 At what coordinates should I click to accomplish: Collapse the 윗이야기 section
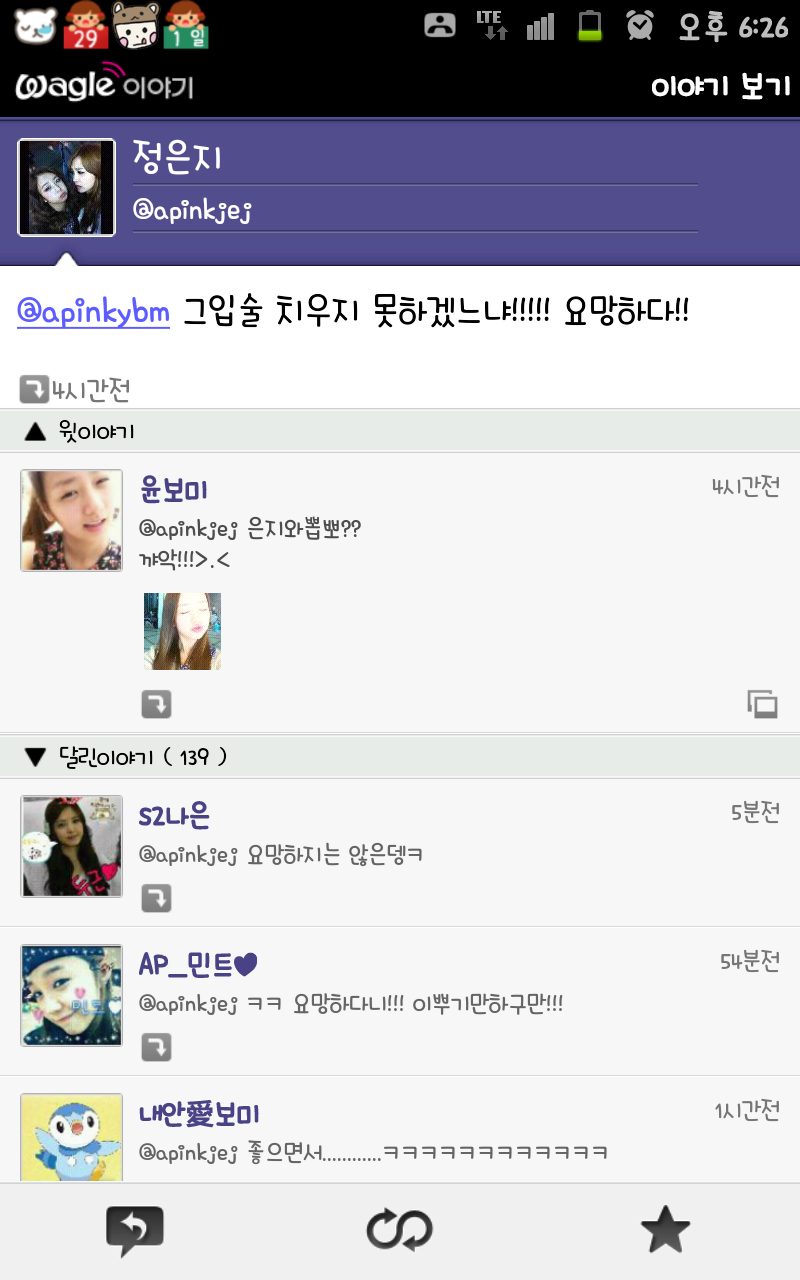[x=36, y=431]
